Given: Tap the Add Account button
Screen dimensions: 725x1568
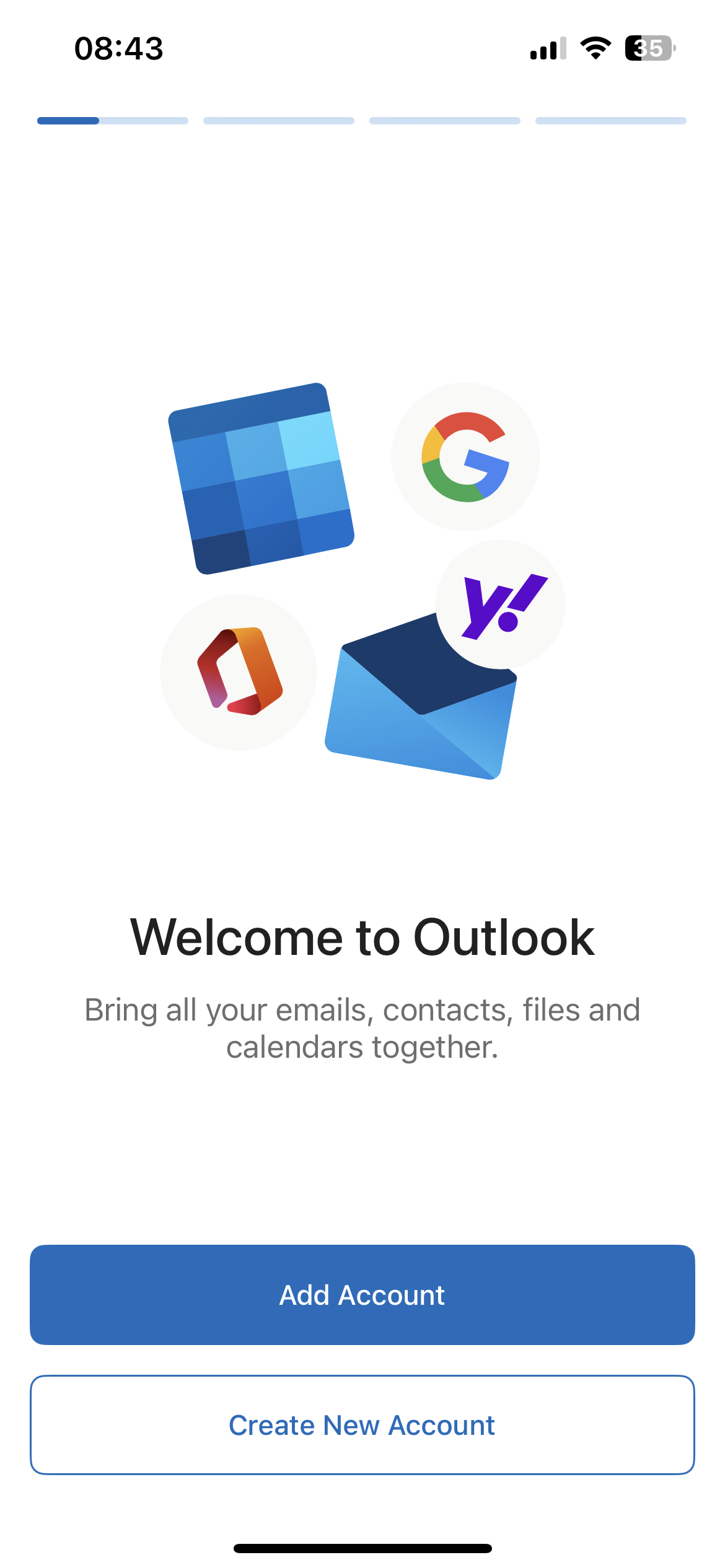Looking at the screenshot, I should pos(362,1294).
